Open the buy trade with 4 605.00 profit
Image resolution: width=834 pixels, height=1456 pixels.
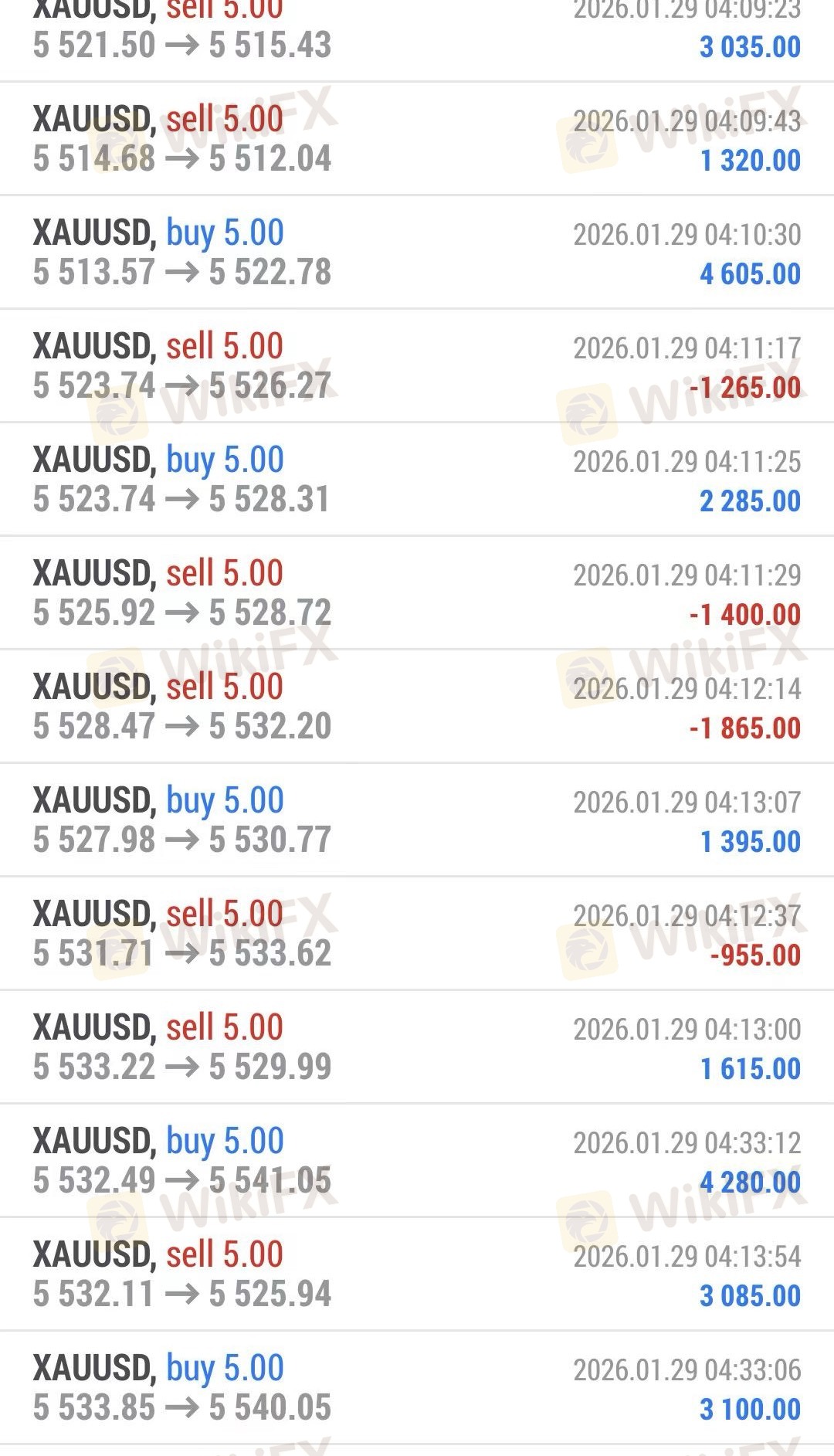click(x=417, y=253)
